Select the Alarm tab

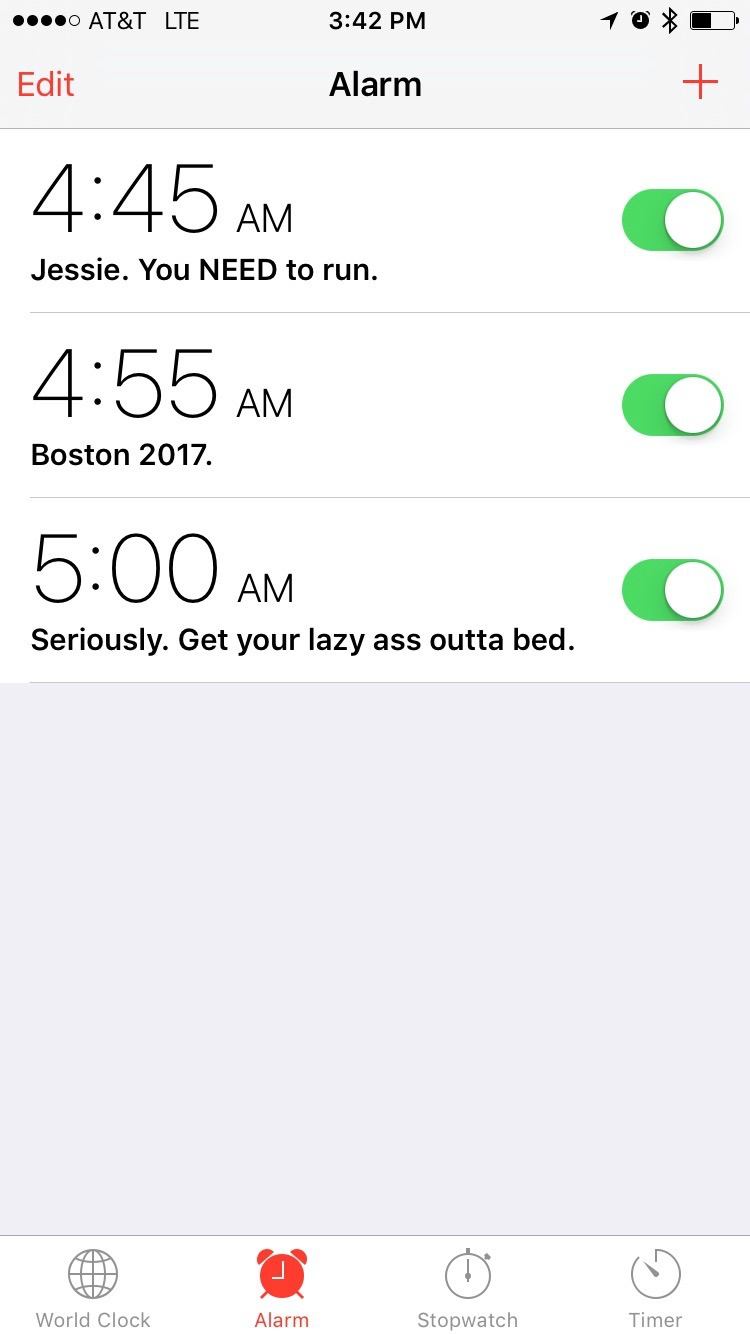[281, 1288]
